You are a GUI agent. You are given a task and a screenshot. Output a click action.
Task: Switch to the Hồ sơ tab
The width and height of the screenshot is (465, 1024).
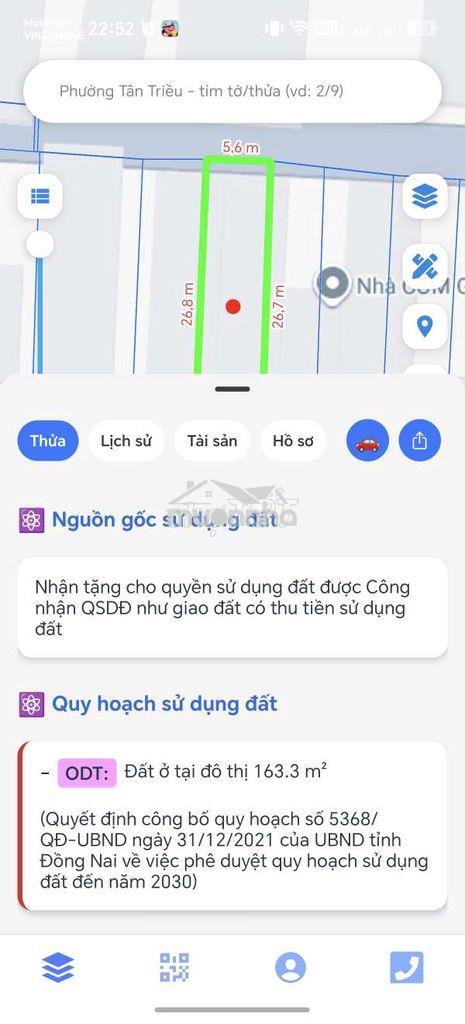click(x=293, y=441)
